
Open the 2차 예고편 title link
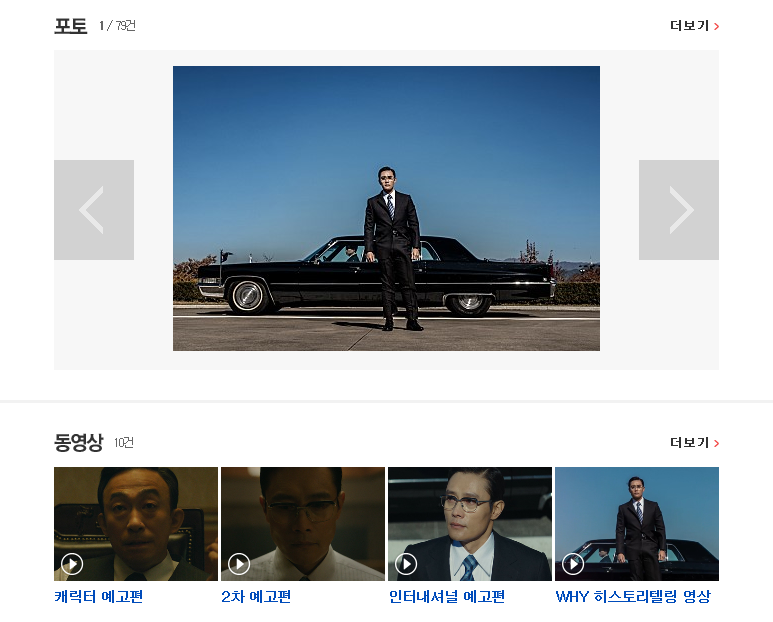256,597
